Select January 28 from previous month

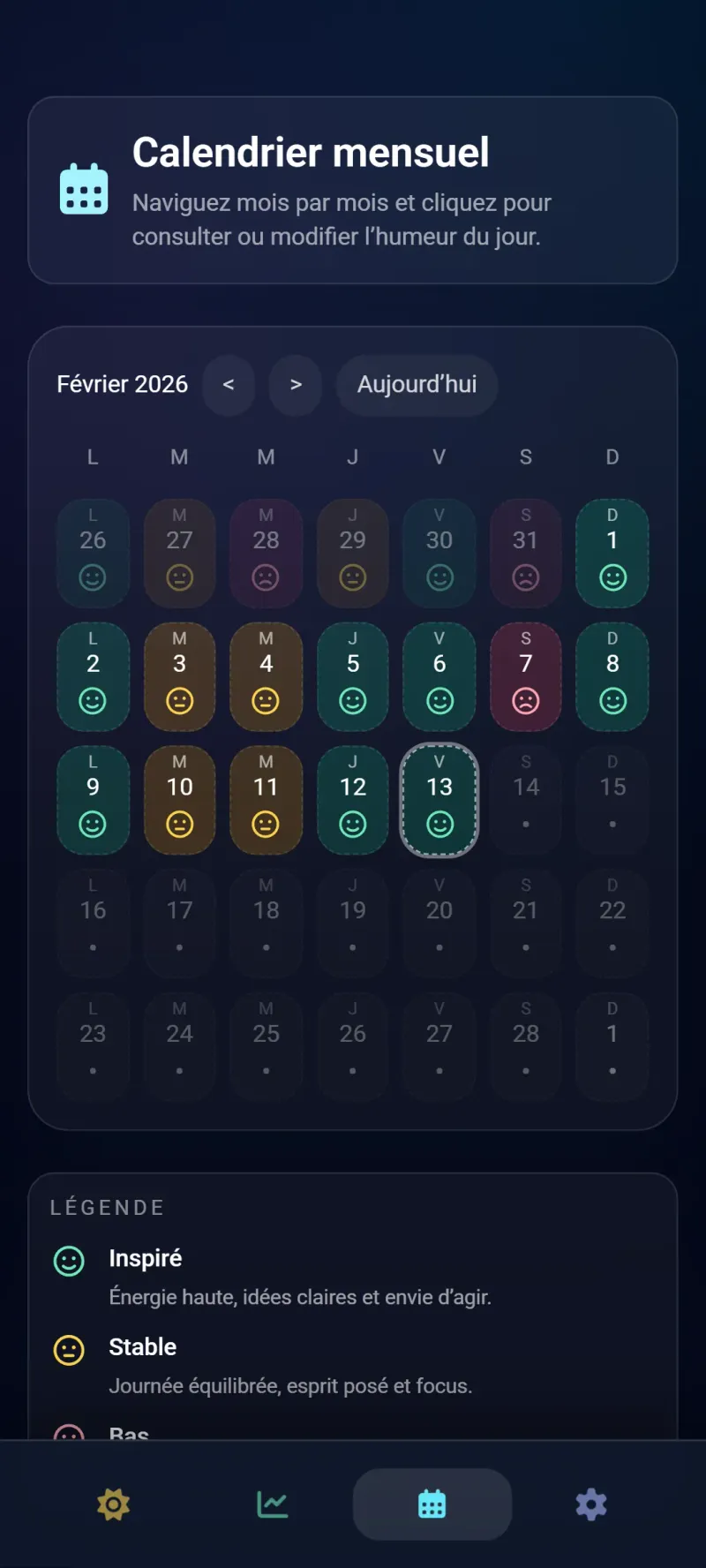[266, 553]
